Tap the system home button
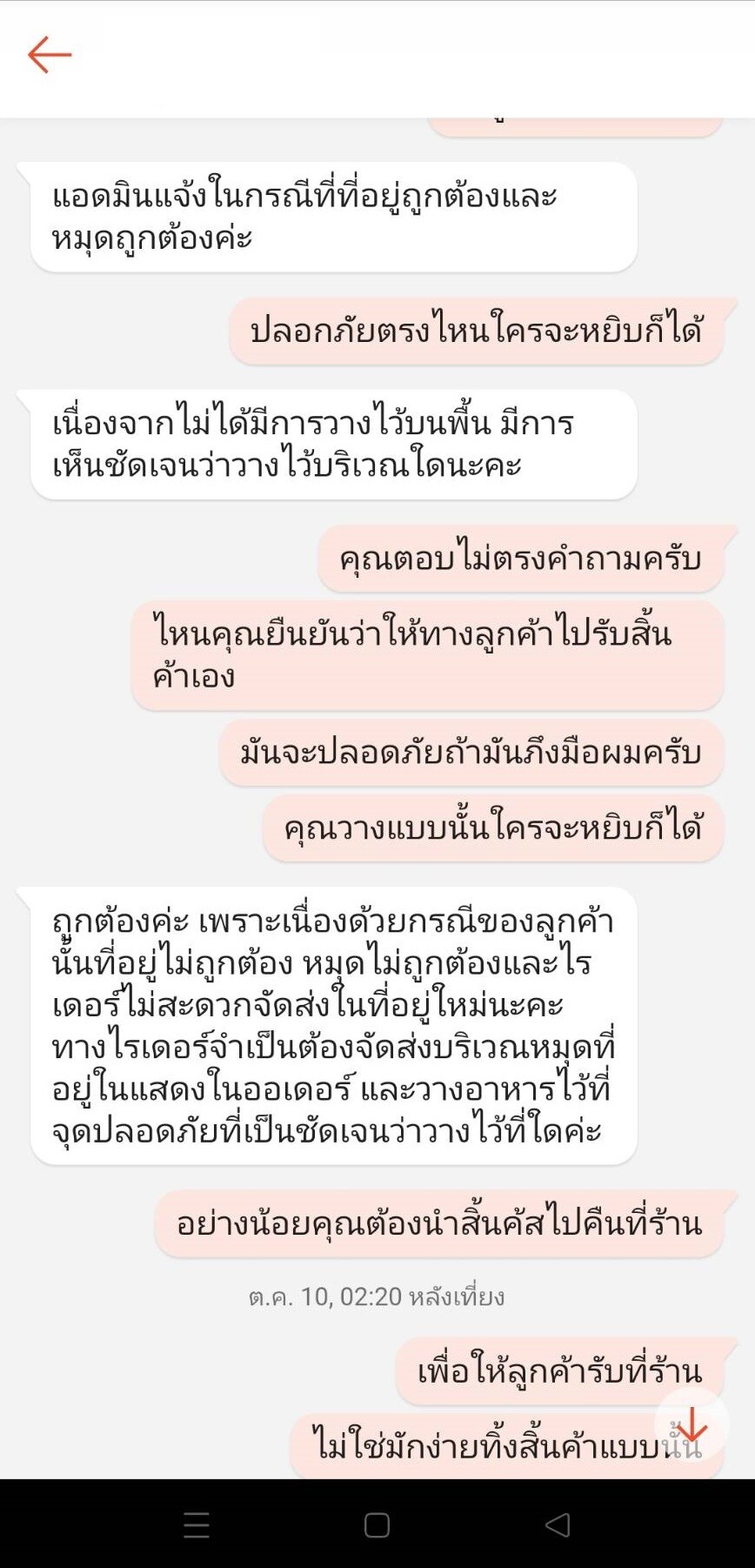 pyautogui.click(x=377, y=1525)
